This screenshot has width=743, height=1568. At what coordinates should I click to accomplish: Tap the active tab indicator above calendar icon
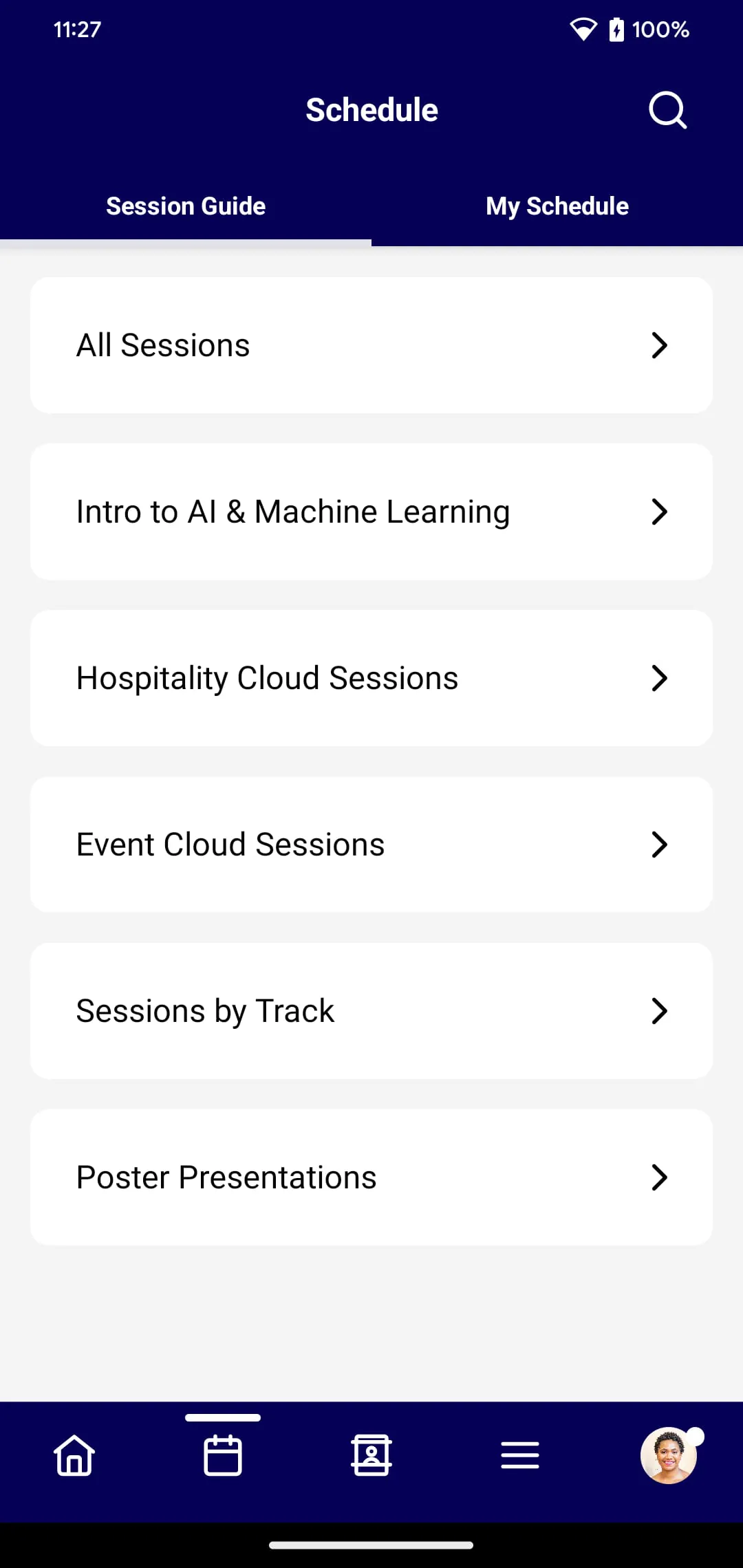[x=223, y=1417]
